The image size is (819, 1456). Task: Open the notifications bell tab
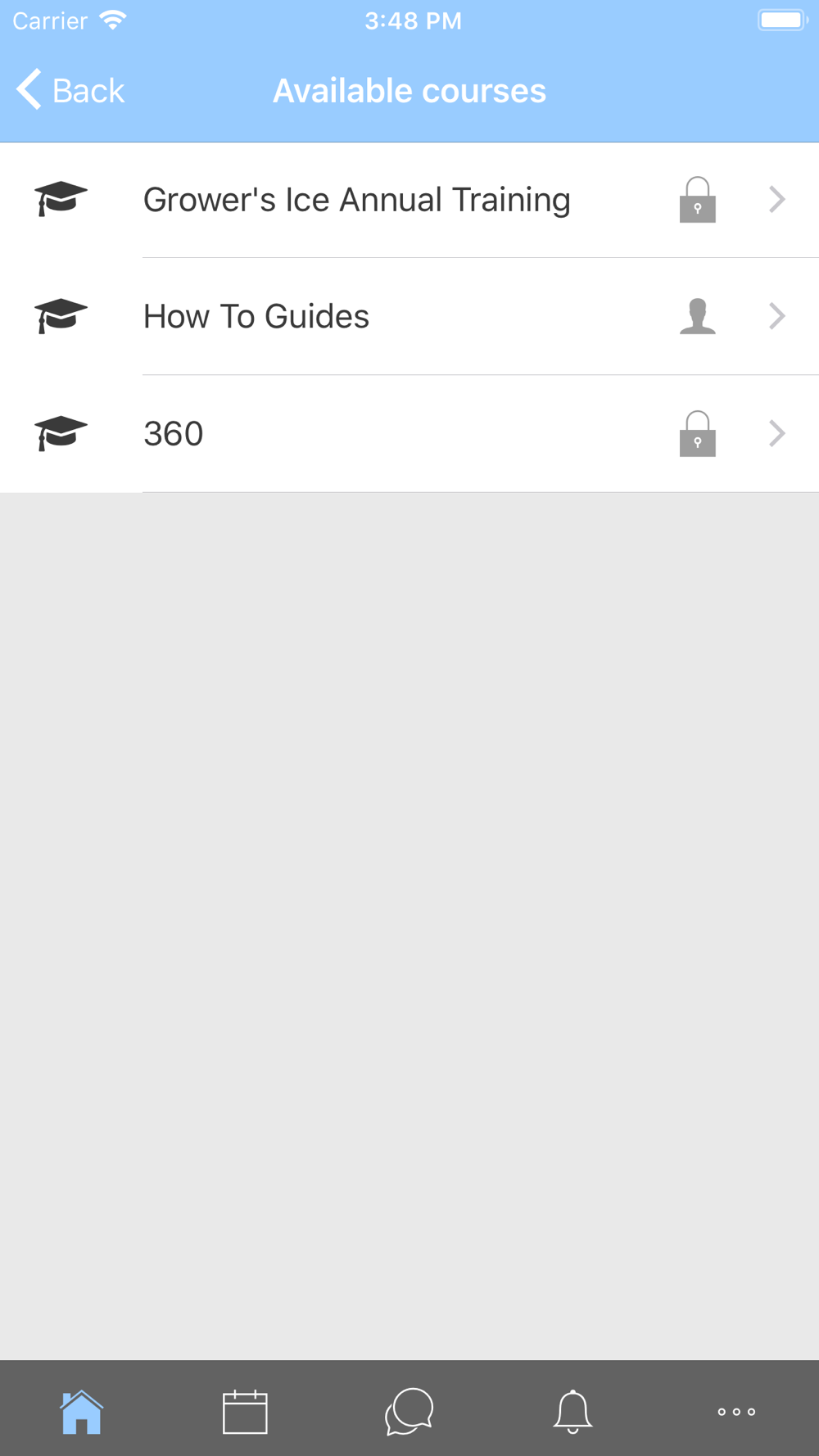(572, 1411)
